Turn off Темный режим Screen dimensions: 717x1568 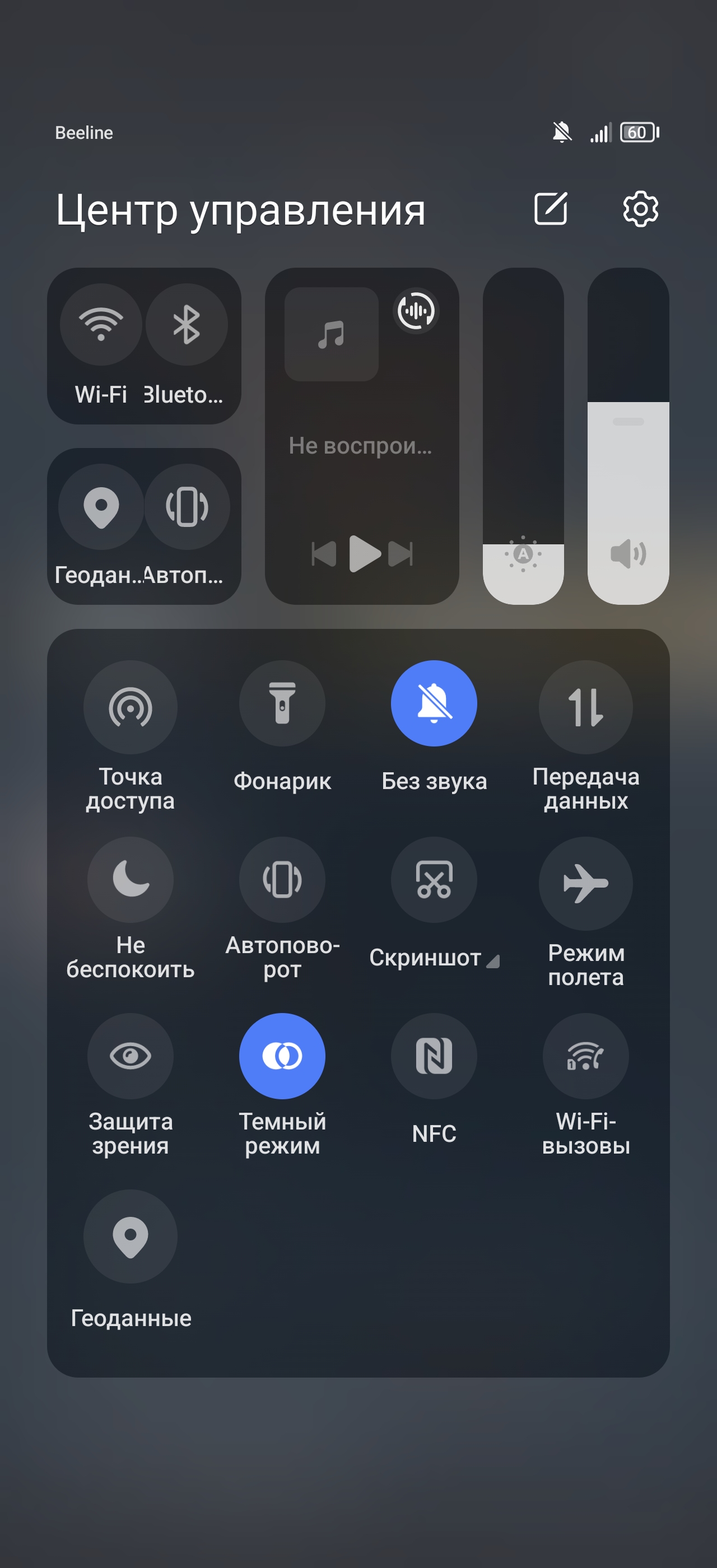point(282,1056)
